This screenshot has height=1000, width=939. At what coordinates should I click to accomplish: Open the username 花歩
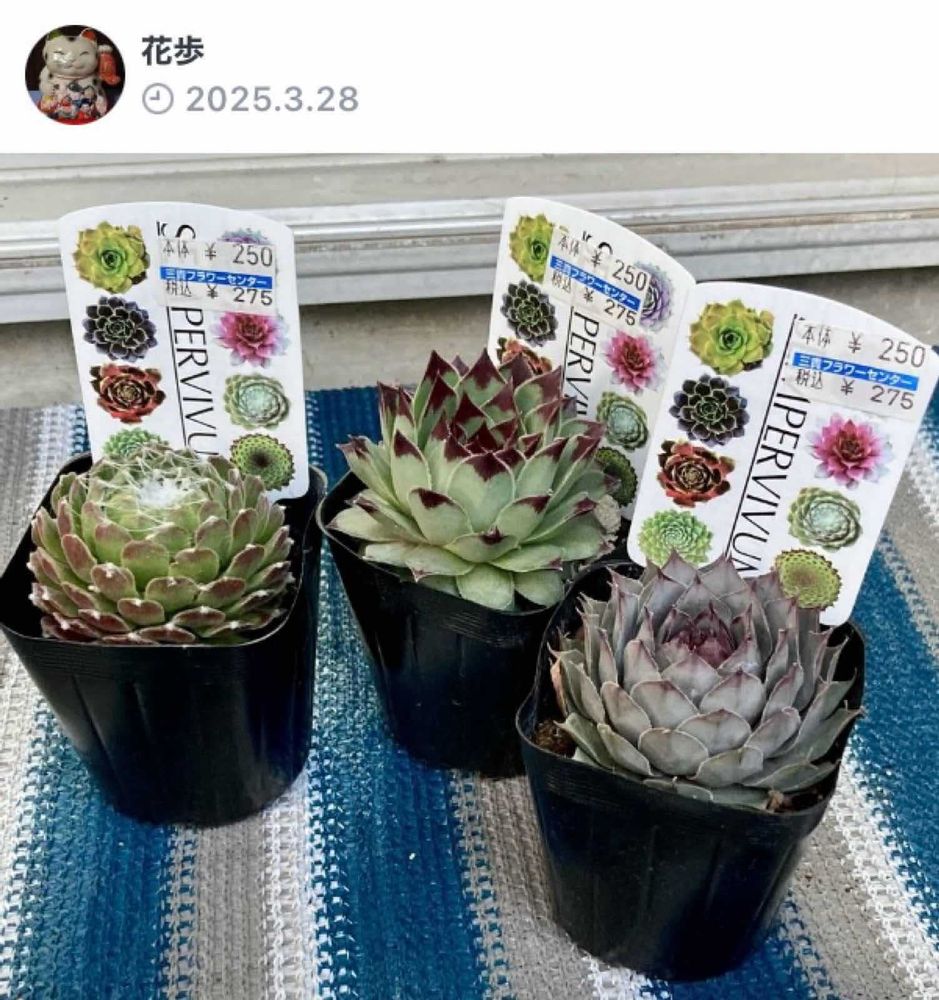click(173, 52)
